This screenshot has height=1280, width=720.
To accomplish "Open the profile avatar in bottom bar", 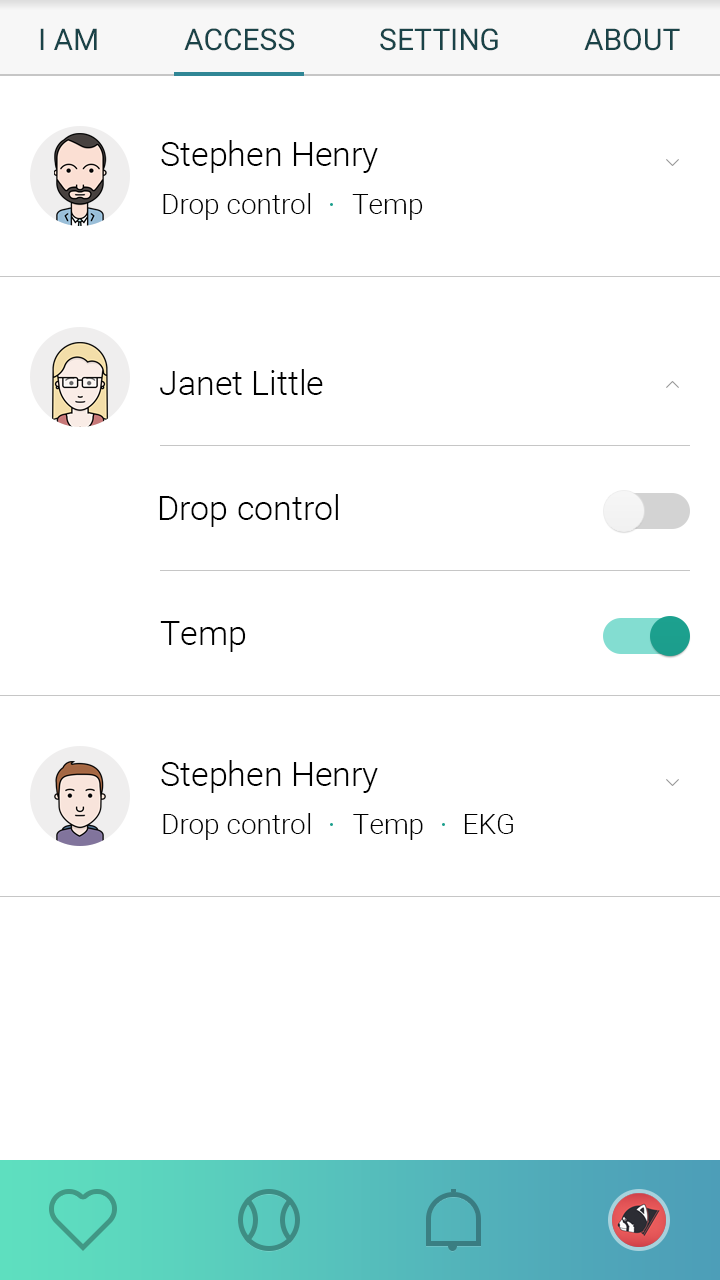I will click(638, 1220).
